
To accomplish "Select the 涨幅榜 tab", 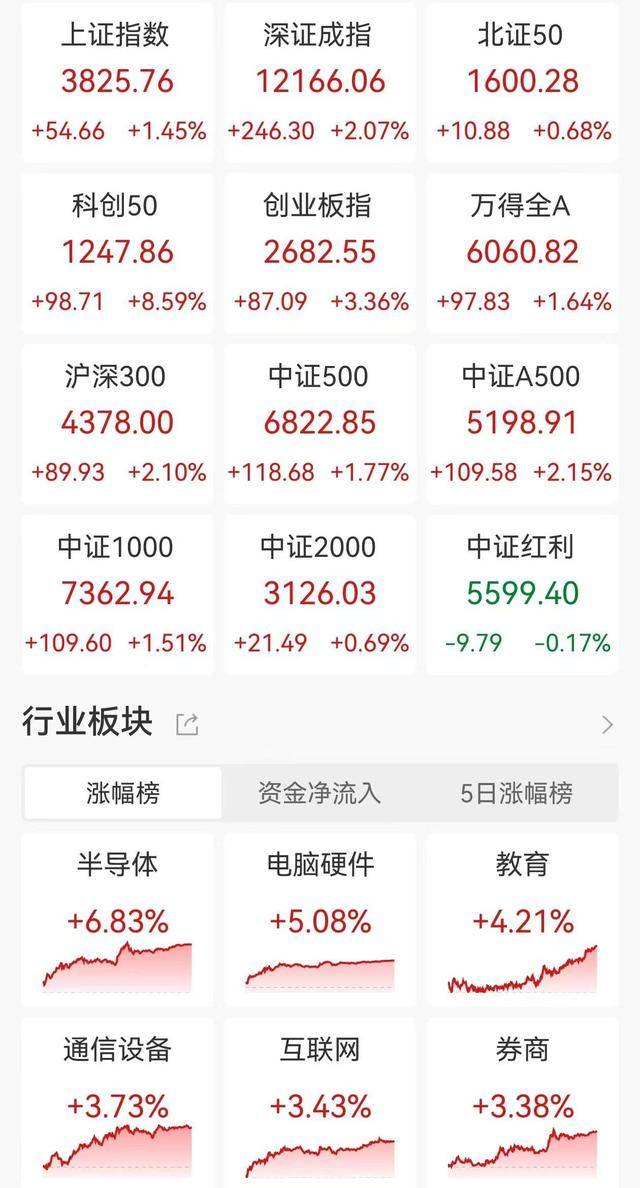I will (123, 793).
